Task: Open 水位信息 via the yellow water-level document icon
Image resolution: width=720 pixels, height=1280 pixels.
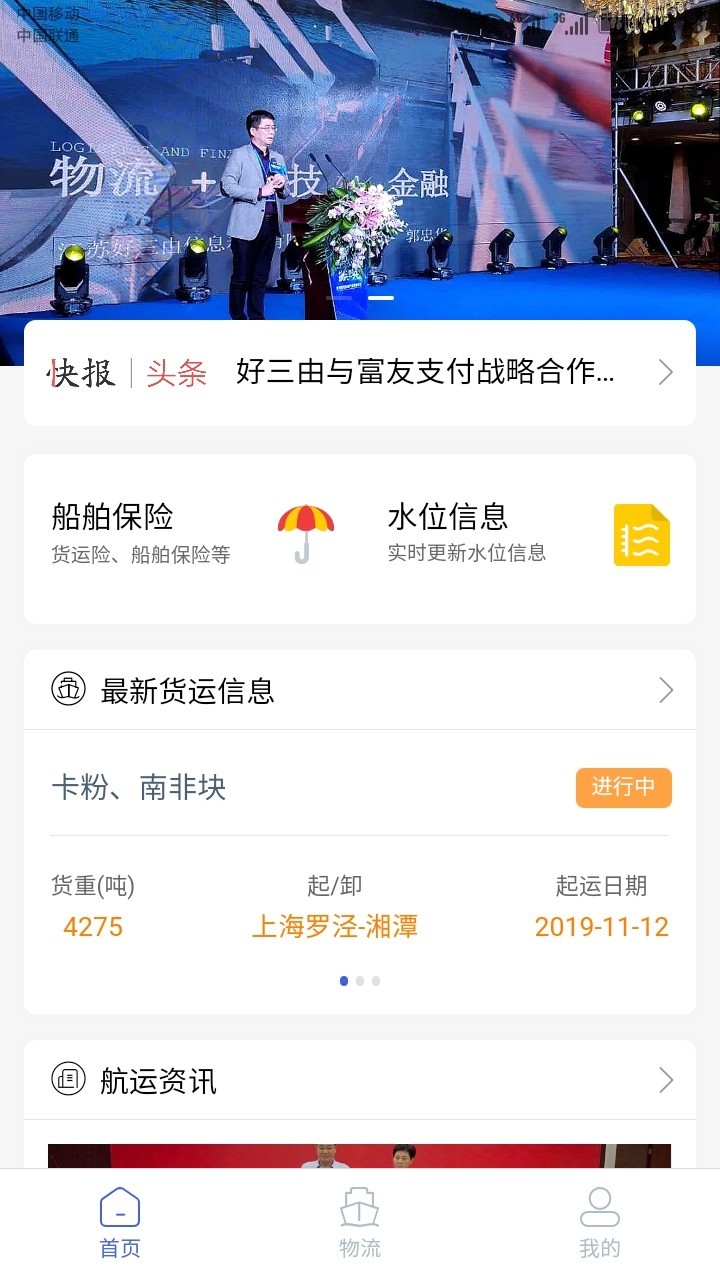Action: pyautogui.click(x=641, y=535)
